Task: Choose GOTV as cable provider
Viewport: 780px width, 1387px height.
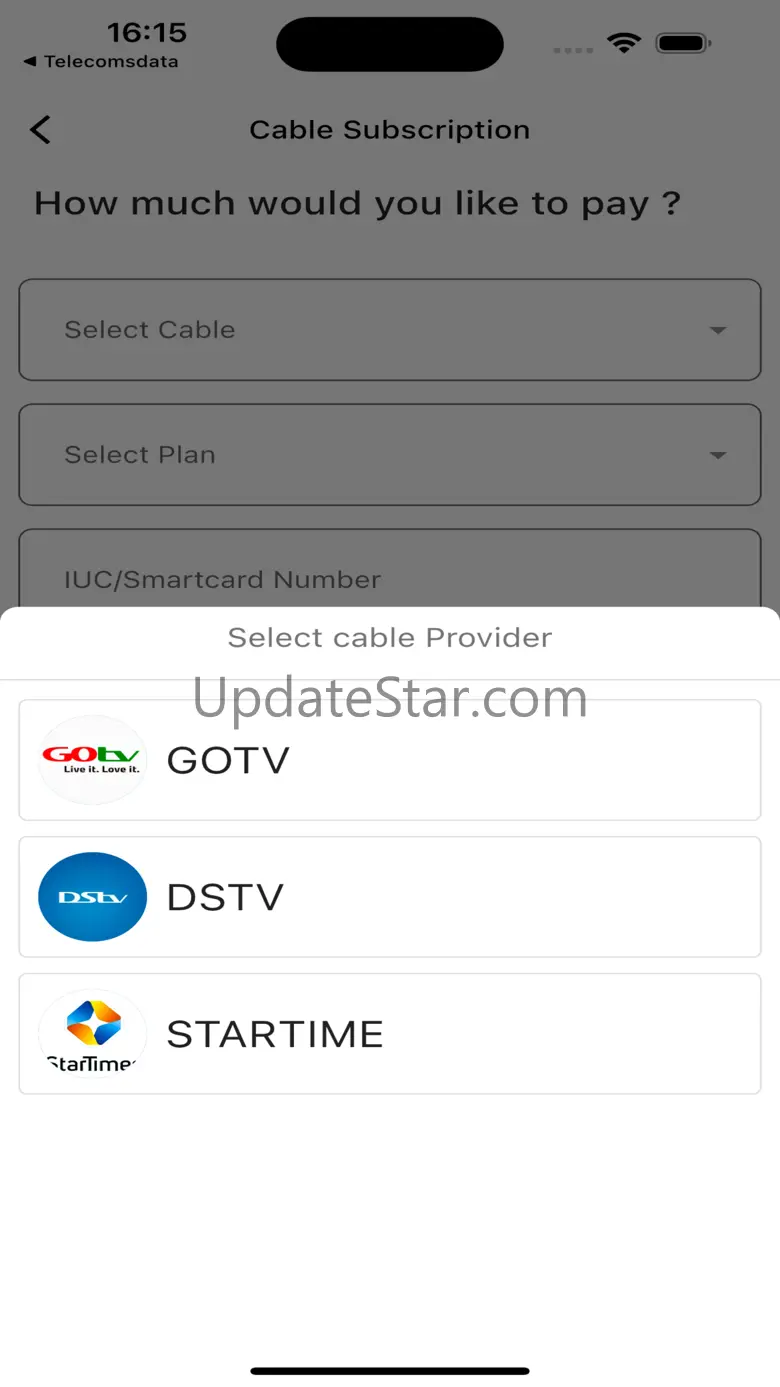Action: coord(389,760)
